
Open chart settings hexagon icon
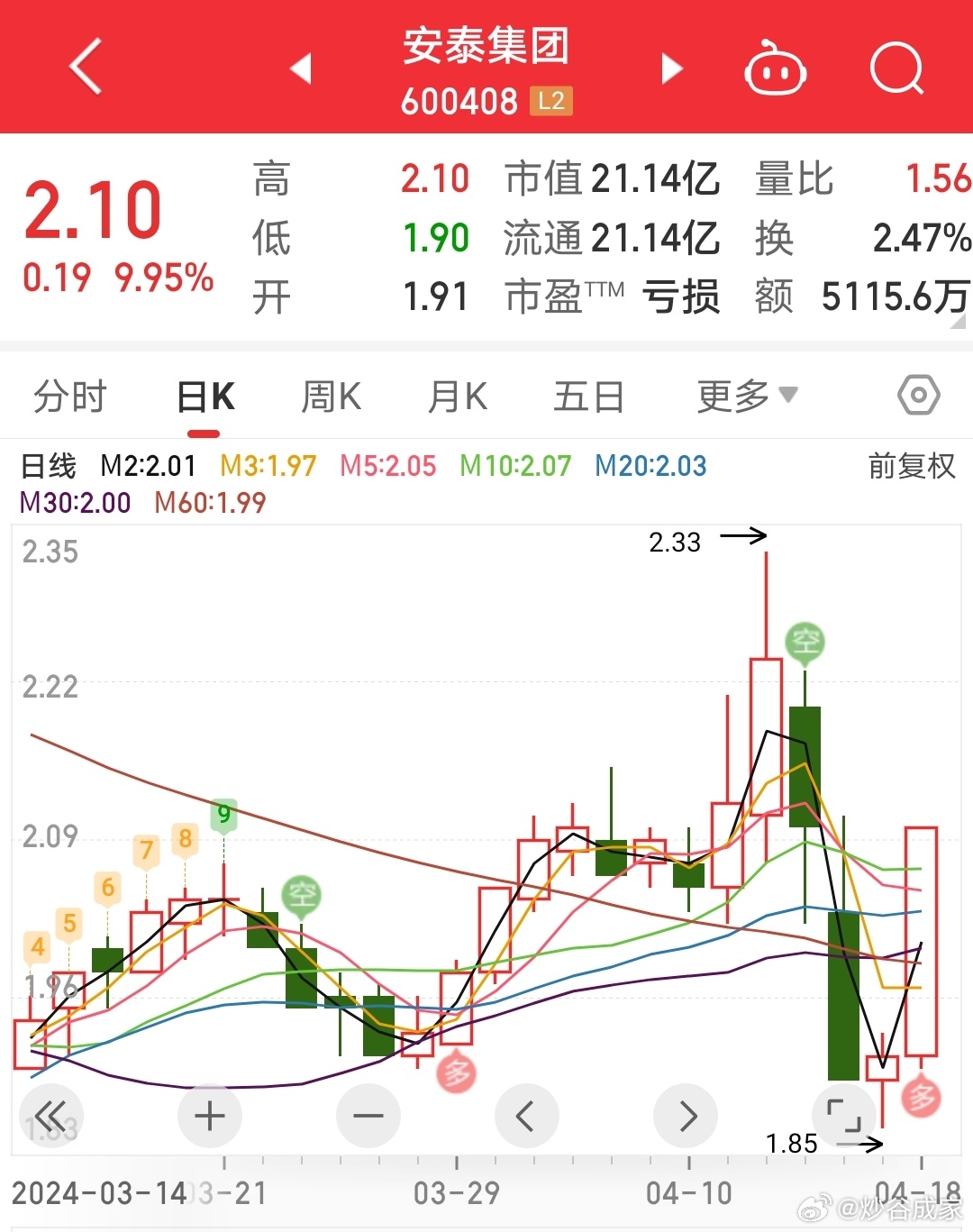coord(918,395)
